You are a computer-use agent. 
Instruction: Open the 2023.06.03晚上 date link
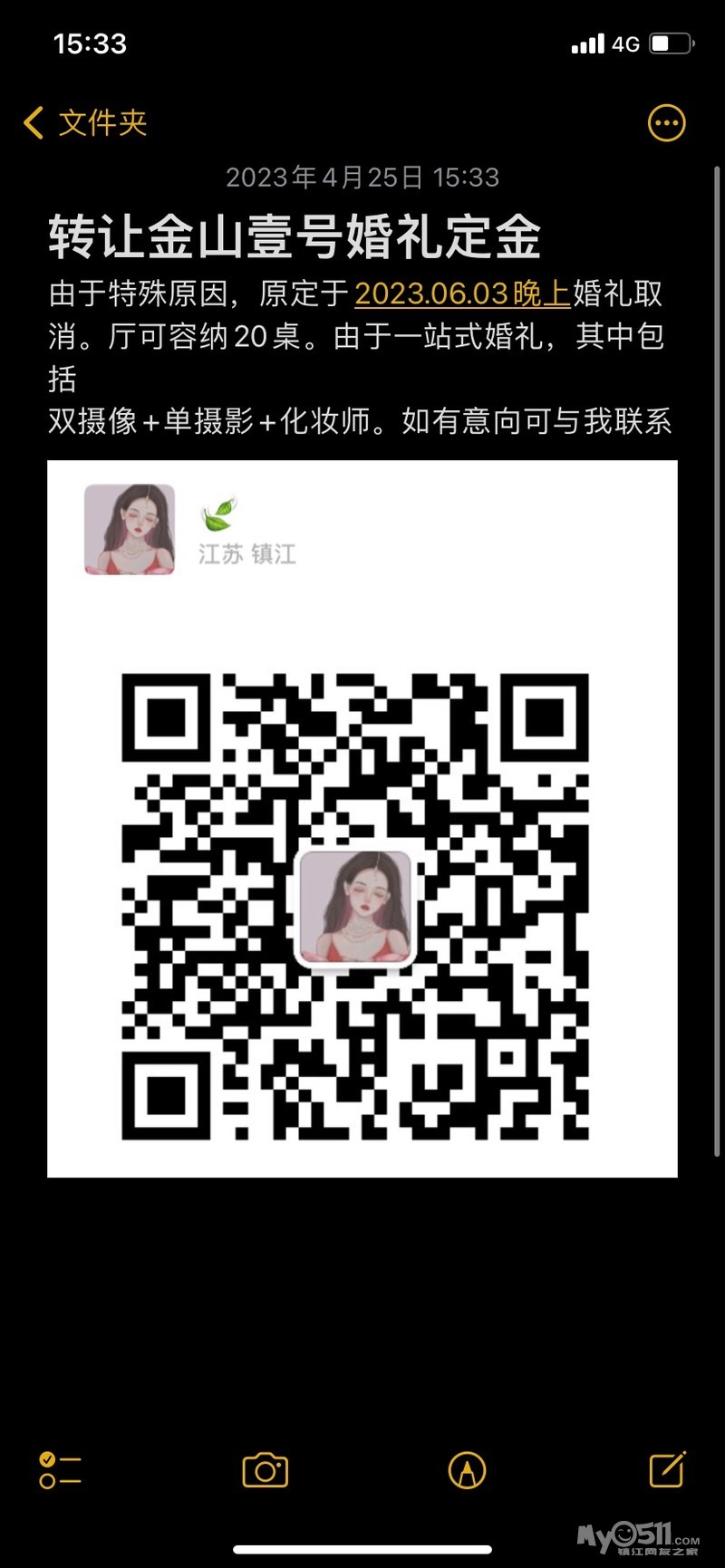click(462, 293)
